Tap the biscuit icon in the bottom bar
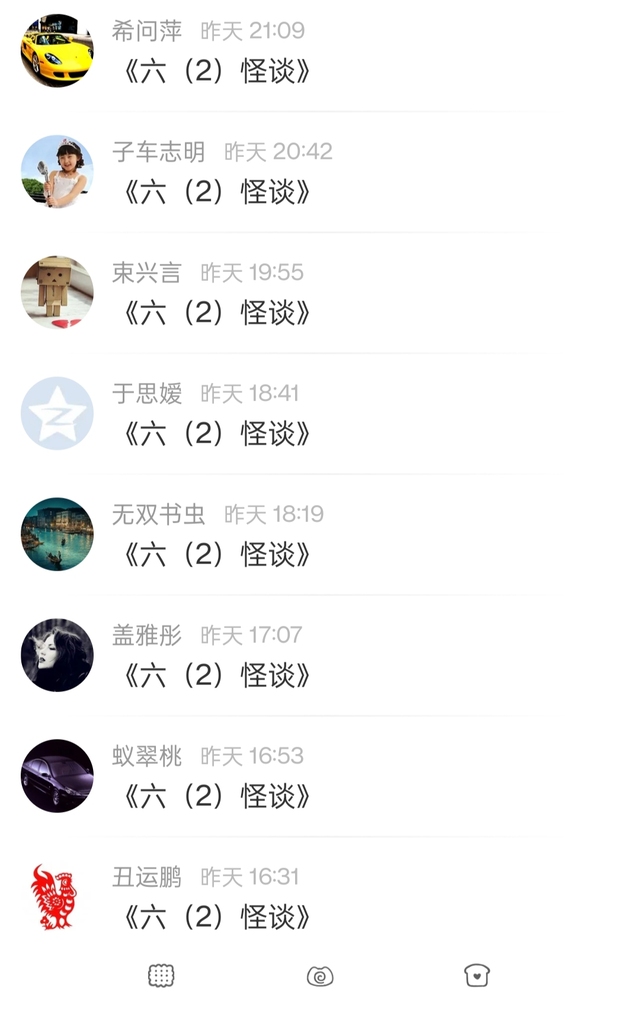The image size is (640, 1015). pos(161,975)
